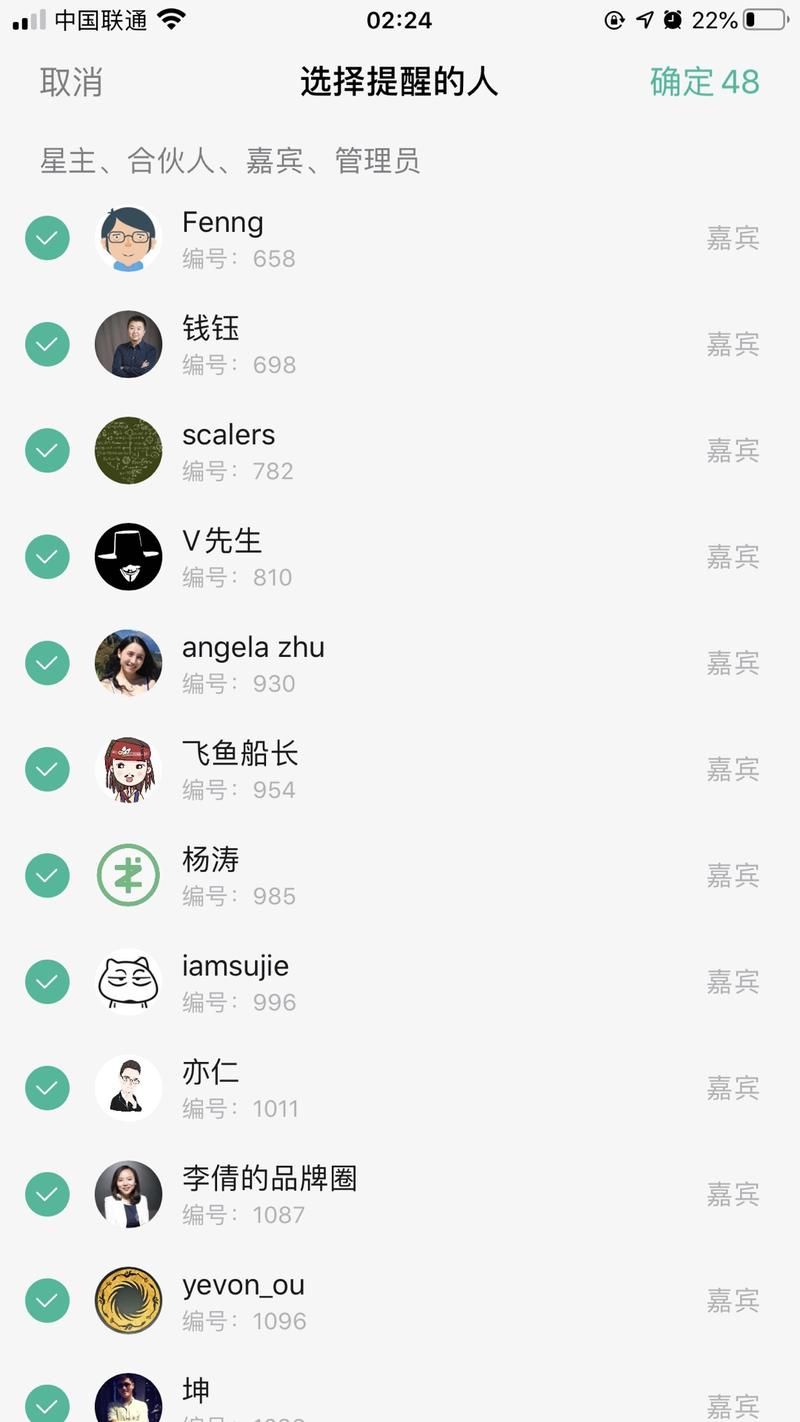Tap Fenng's profile avatar

pyautogui.click(x=128, y=237)
